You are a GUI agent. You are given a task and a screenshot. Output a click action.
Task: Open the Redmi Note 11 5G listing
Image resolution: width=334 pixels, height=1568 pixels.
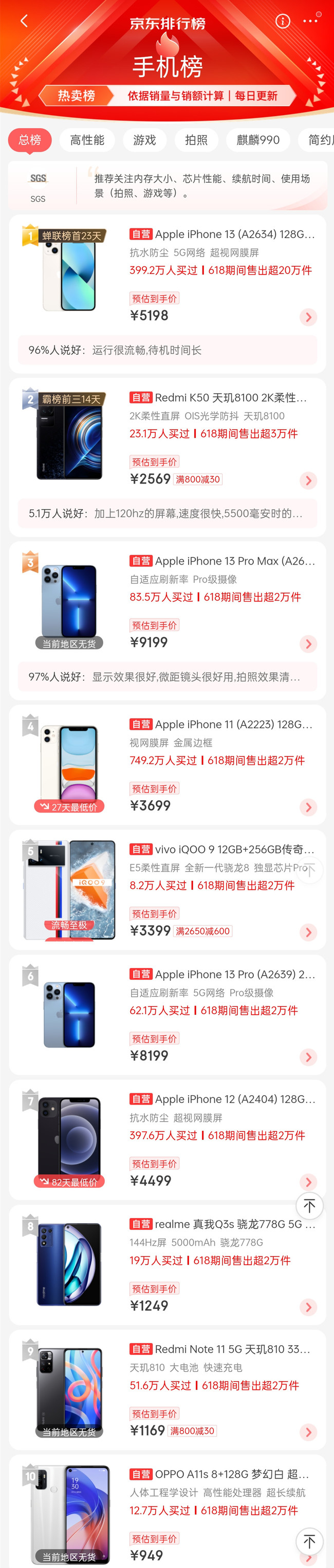(x=220, y=1349)
